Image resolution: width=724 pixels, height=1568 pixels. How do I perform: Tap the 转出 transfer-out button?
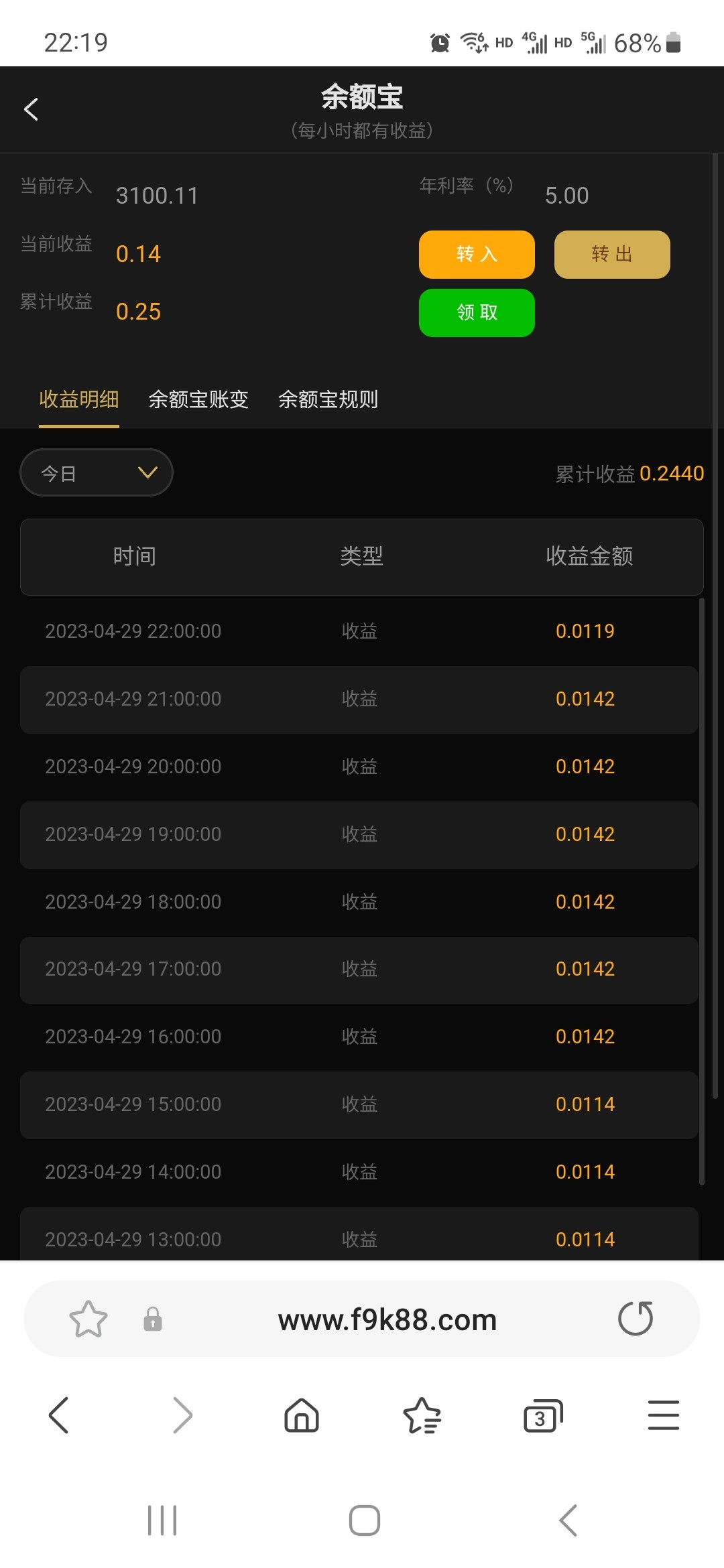[x=612, y=255]
